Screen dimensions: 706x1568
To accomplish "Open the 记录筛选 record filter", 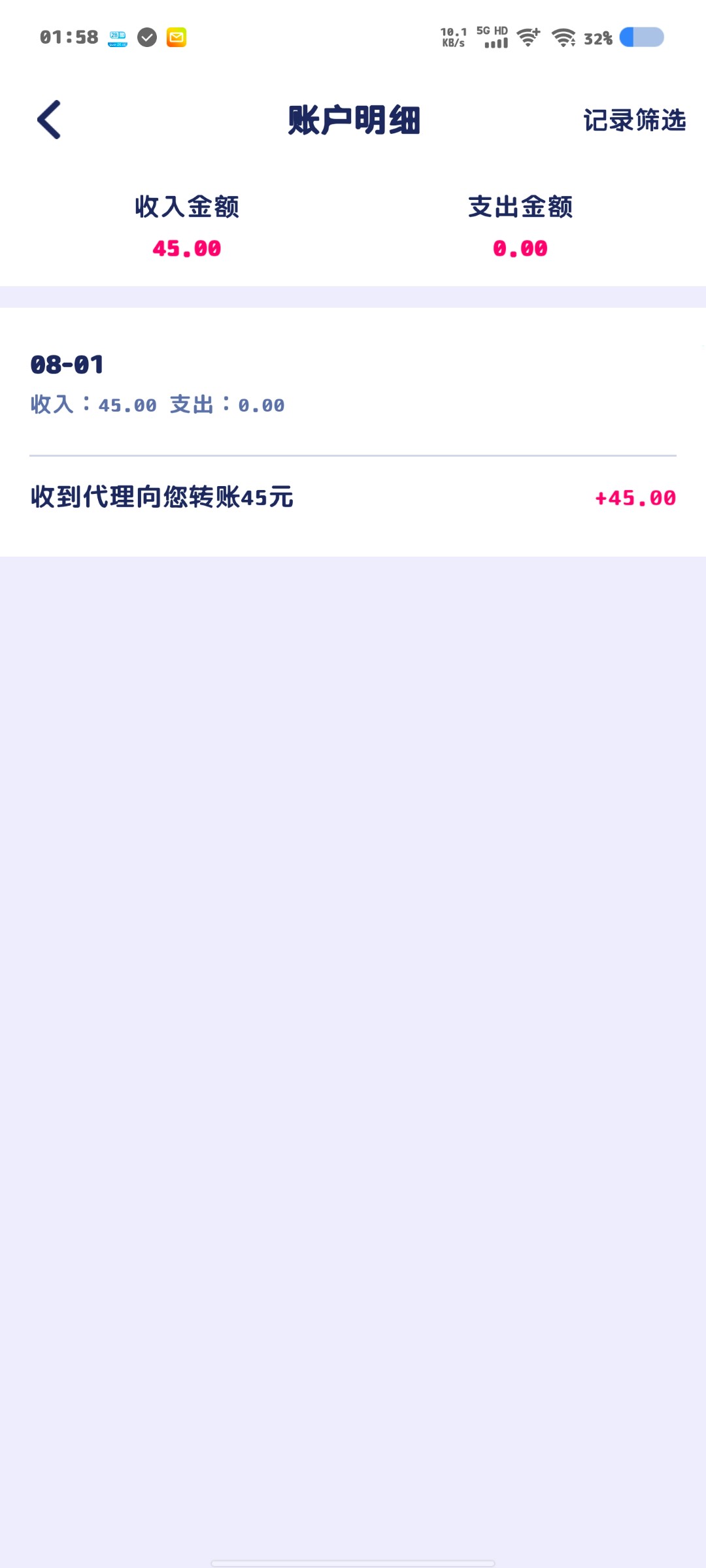I will (634, 120).
